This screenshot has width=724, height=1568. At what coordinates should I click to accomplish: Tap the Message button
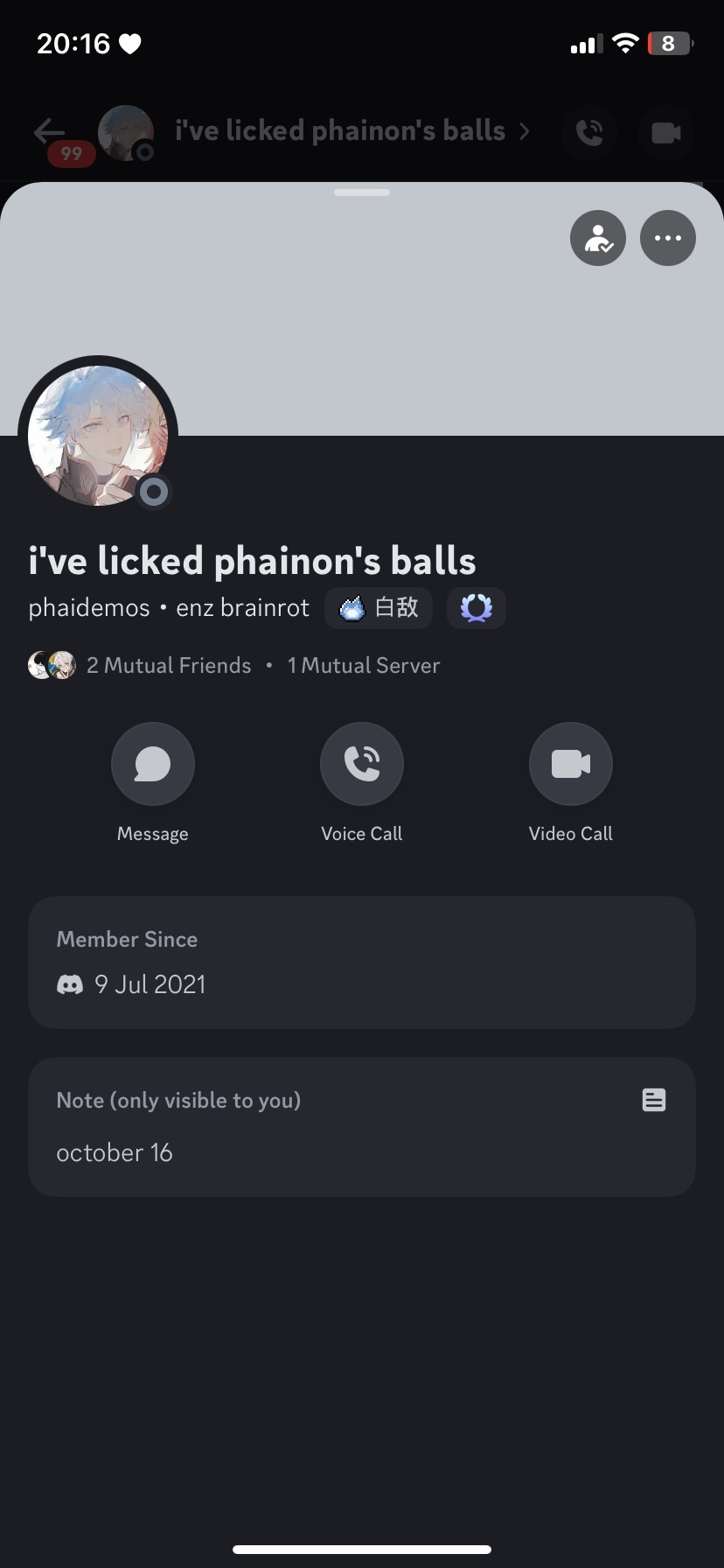tap(153, 764)
